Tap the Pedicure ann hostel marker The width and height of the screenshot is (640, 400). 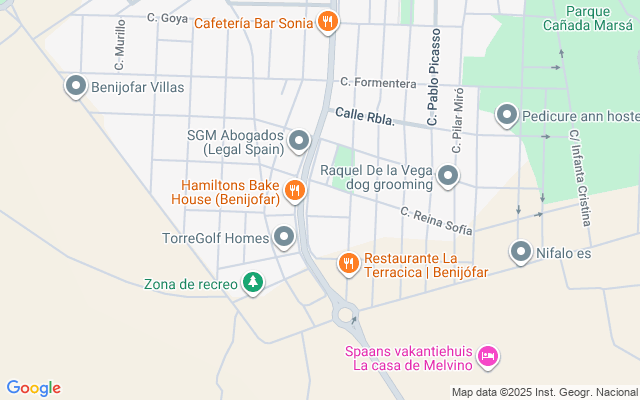pos(507,116)
